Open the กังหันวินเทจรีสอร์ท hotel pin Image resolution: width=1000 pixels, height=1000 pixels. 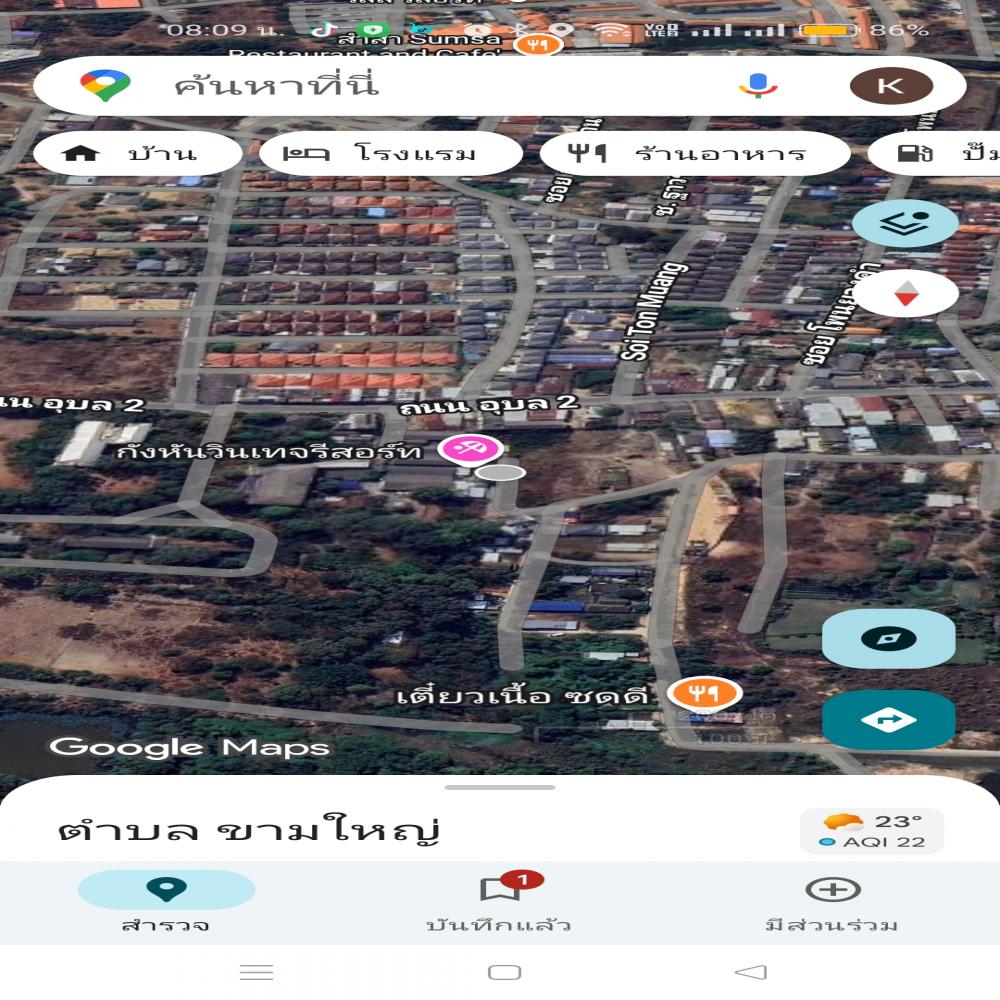click(470, 450)
